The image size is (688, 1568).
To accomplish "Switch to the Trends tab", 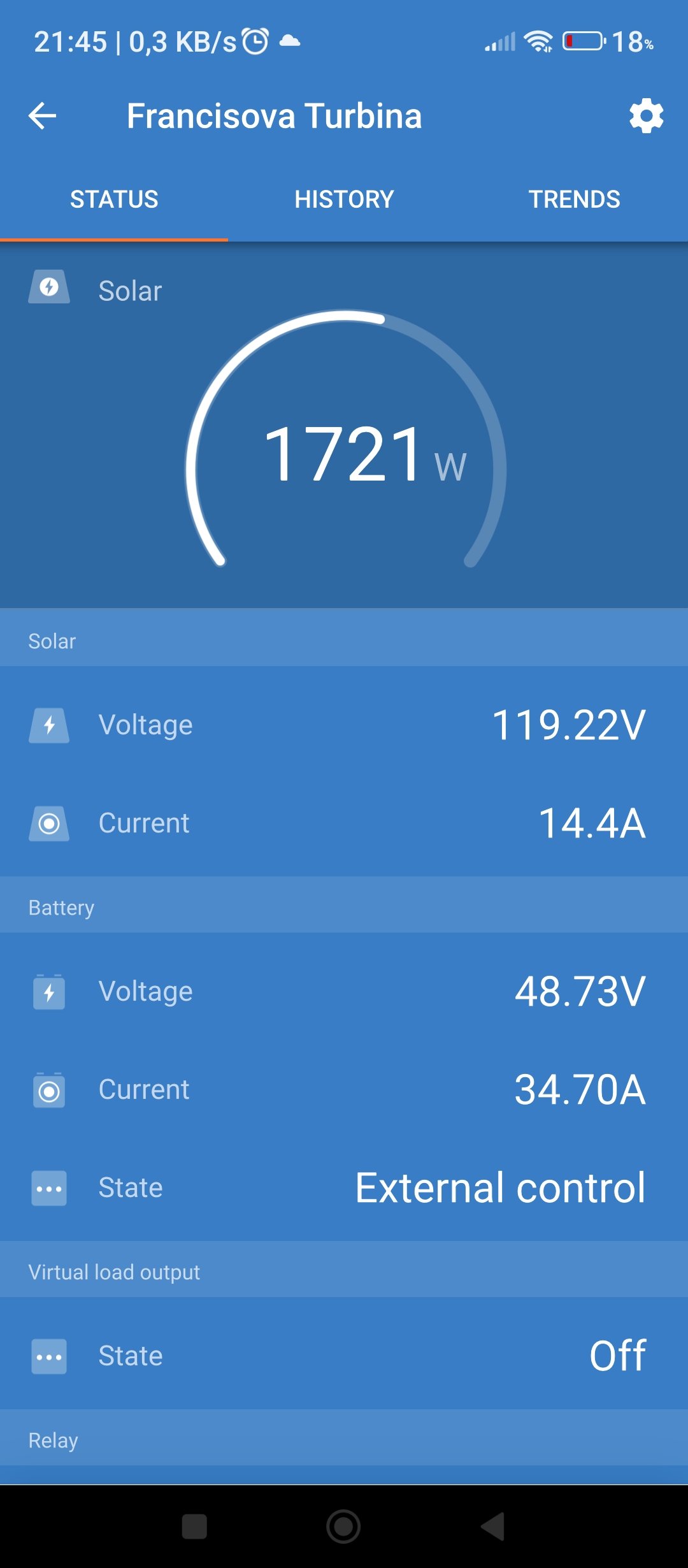I will tap(574, 200).
